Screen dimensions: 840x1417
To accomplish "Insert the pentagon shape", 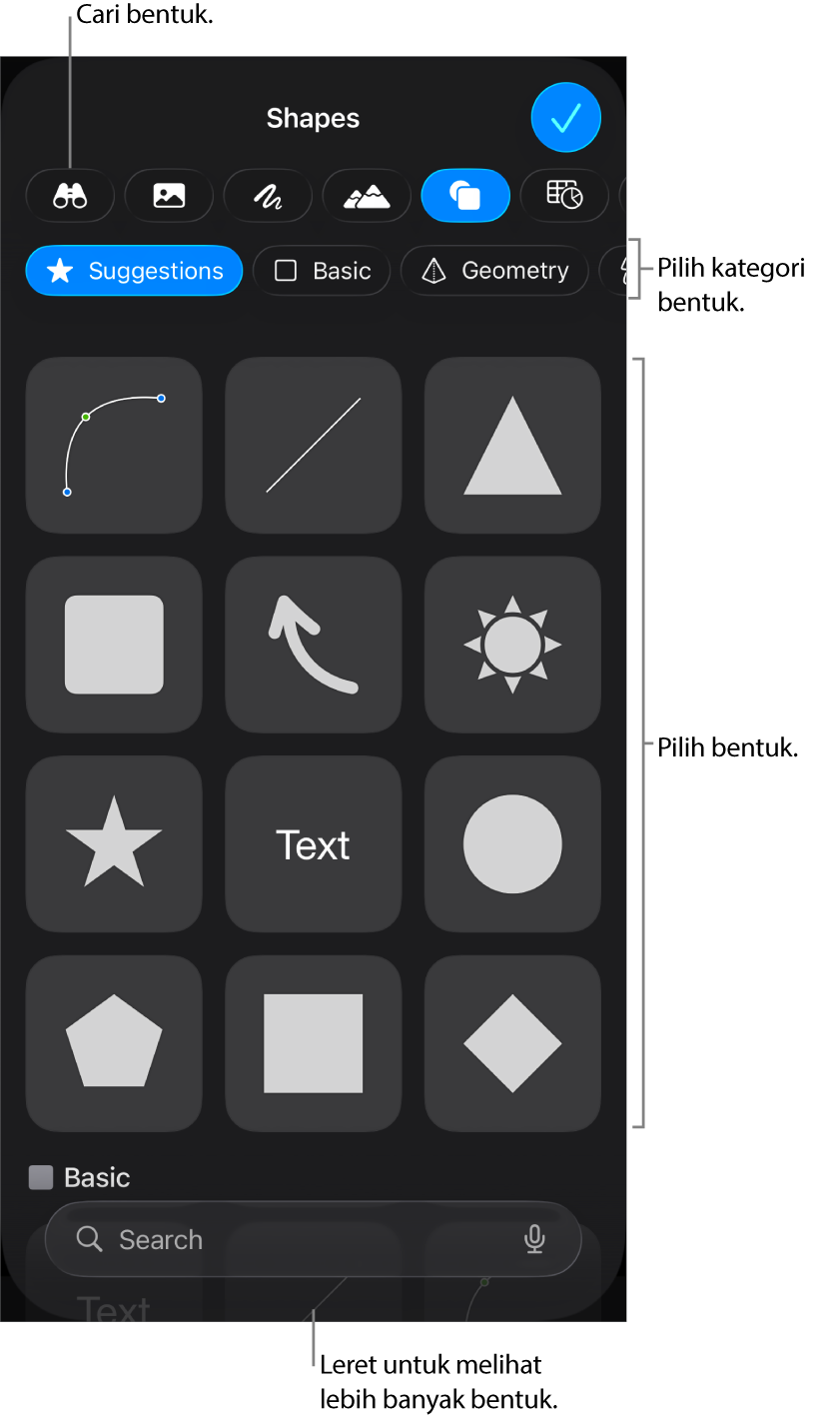I will (114, 1042).
